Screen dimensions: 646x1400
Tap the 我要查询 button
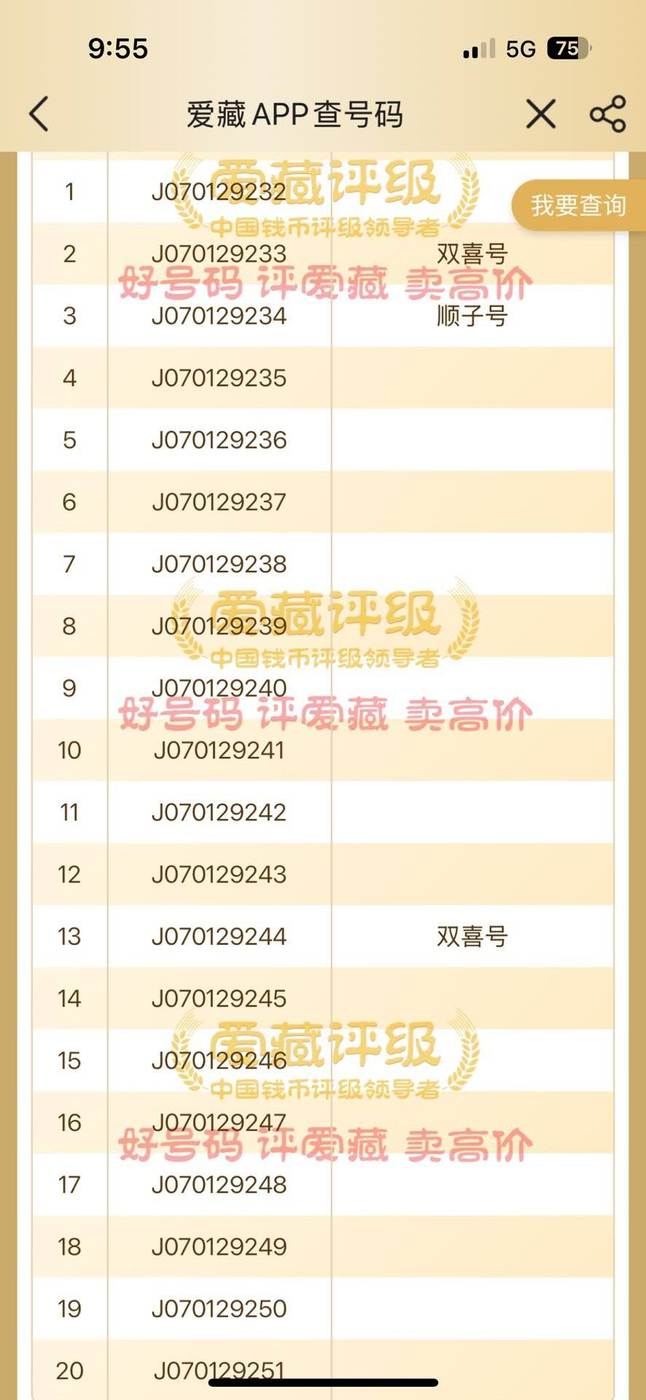click(x=579, y=206)
